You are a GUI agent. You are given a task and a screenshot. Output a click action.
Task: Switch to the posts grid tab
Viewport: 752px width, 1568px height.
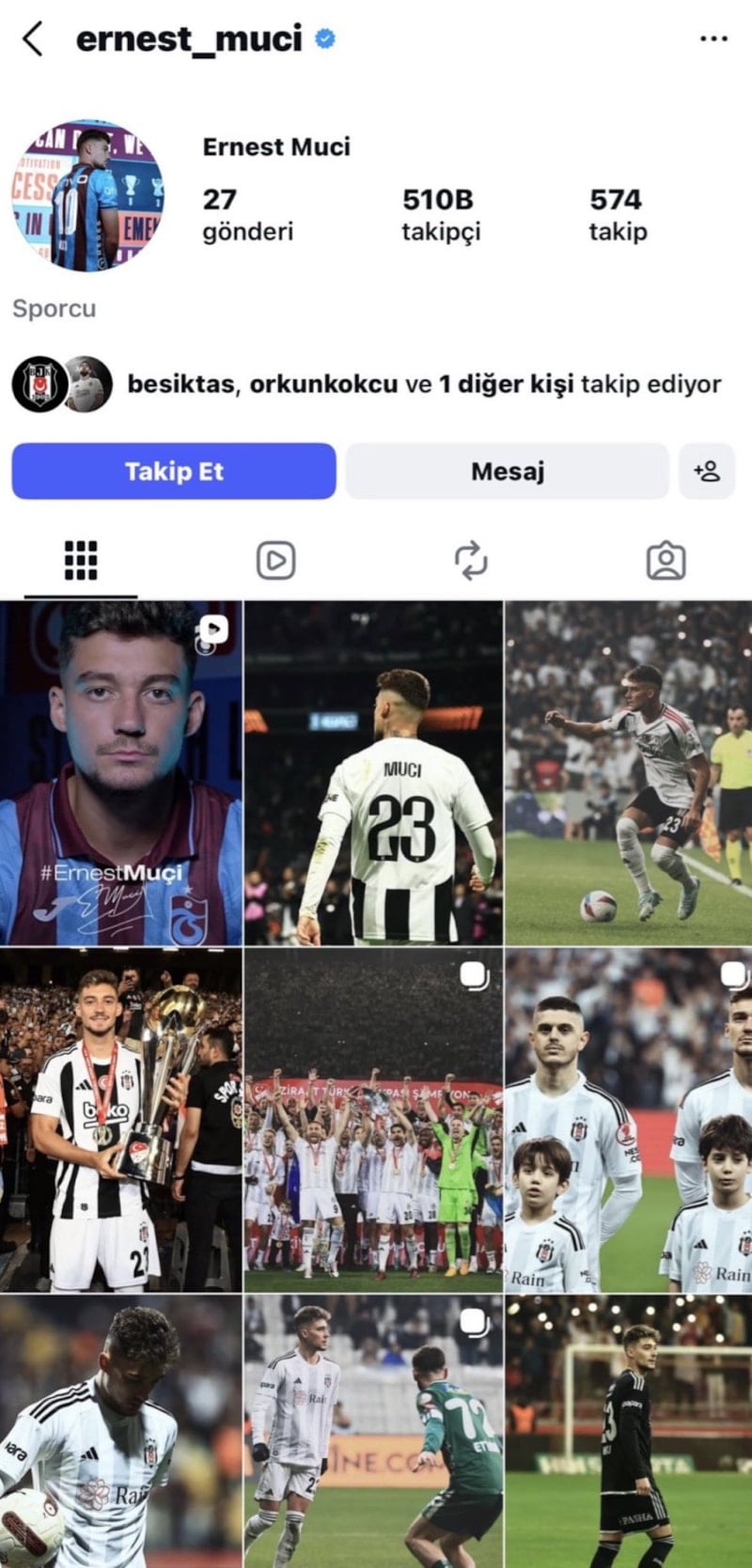81,561
